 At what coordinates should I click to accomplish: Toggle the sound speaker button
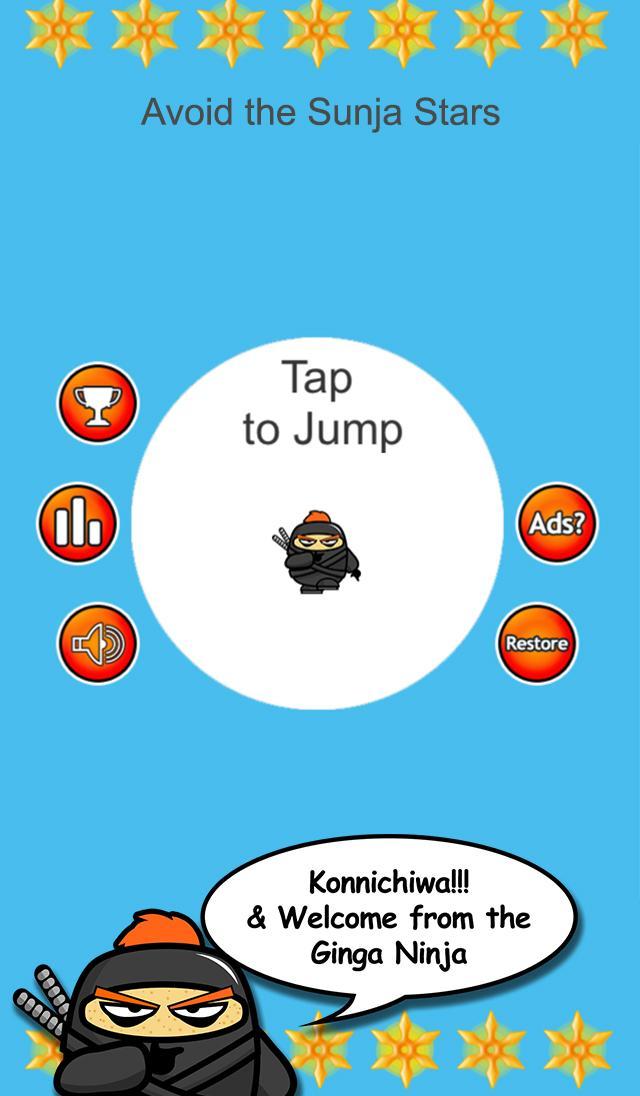pos(97,644)
